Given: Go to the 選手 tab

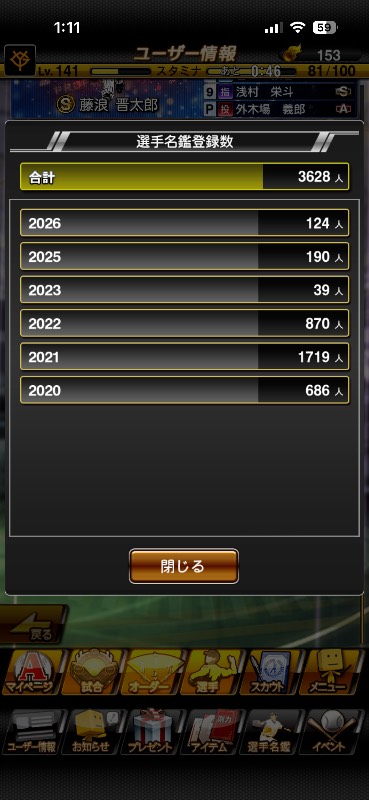Looking at the screenshot, I should pyautogui.click(x=210, y=672).
